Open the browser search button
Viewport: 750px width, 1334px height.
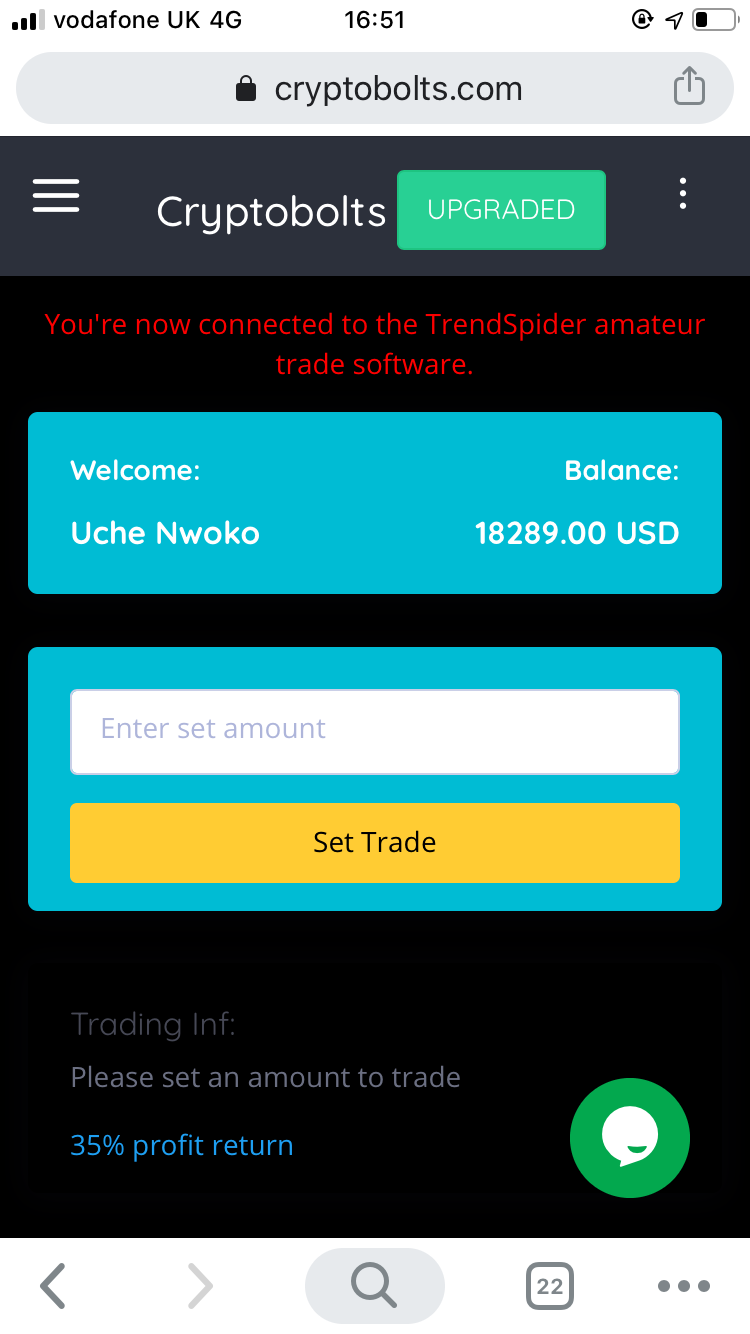pos(375,1286)
